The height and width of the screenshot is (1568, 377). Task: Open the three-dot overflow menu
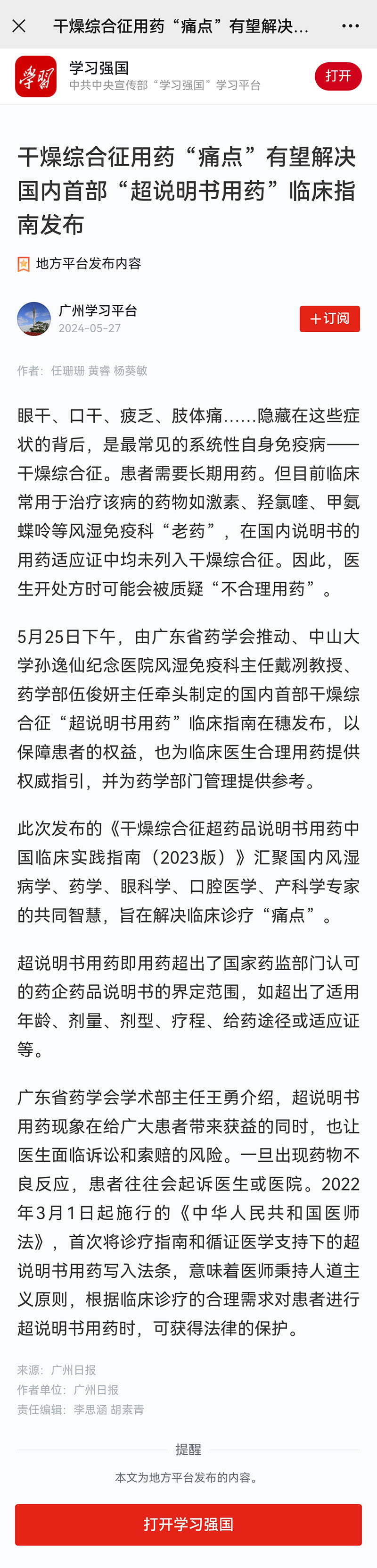coord(350,25)
